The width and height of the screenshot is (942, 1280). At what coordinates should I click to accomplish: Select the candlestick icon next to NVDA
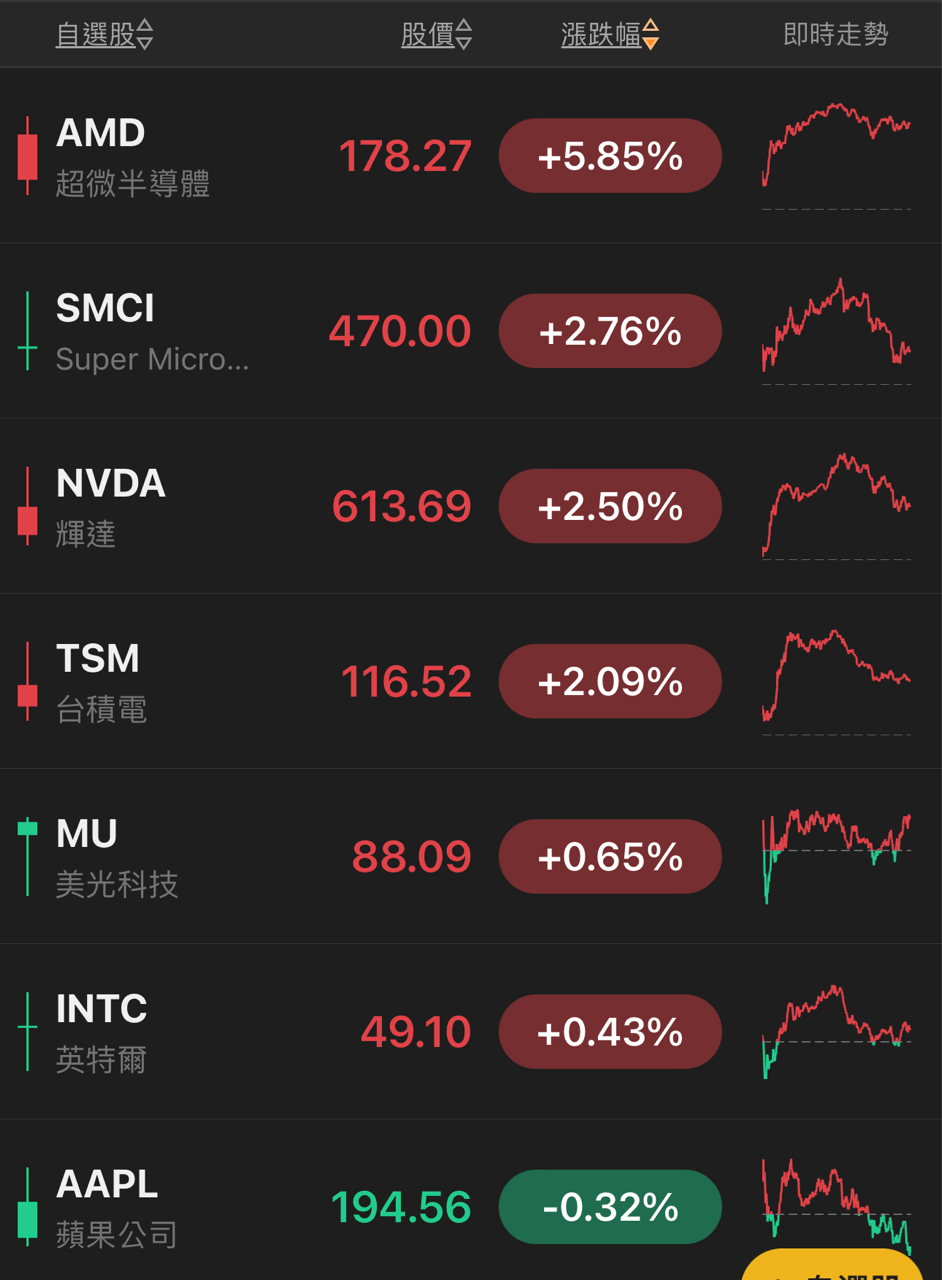tap(26, 506)
